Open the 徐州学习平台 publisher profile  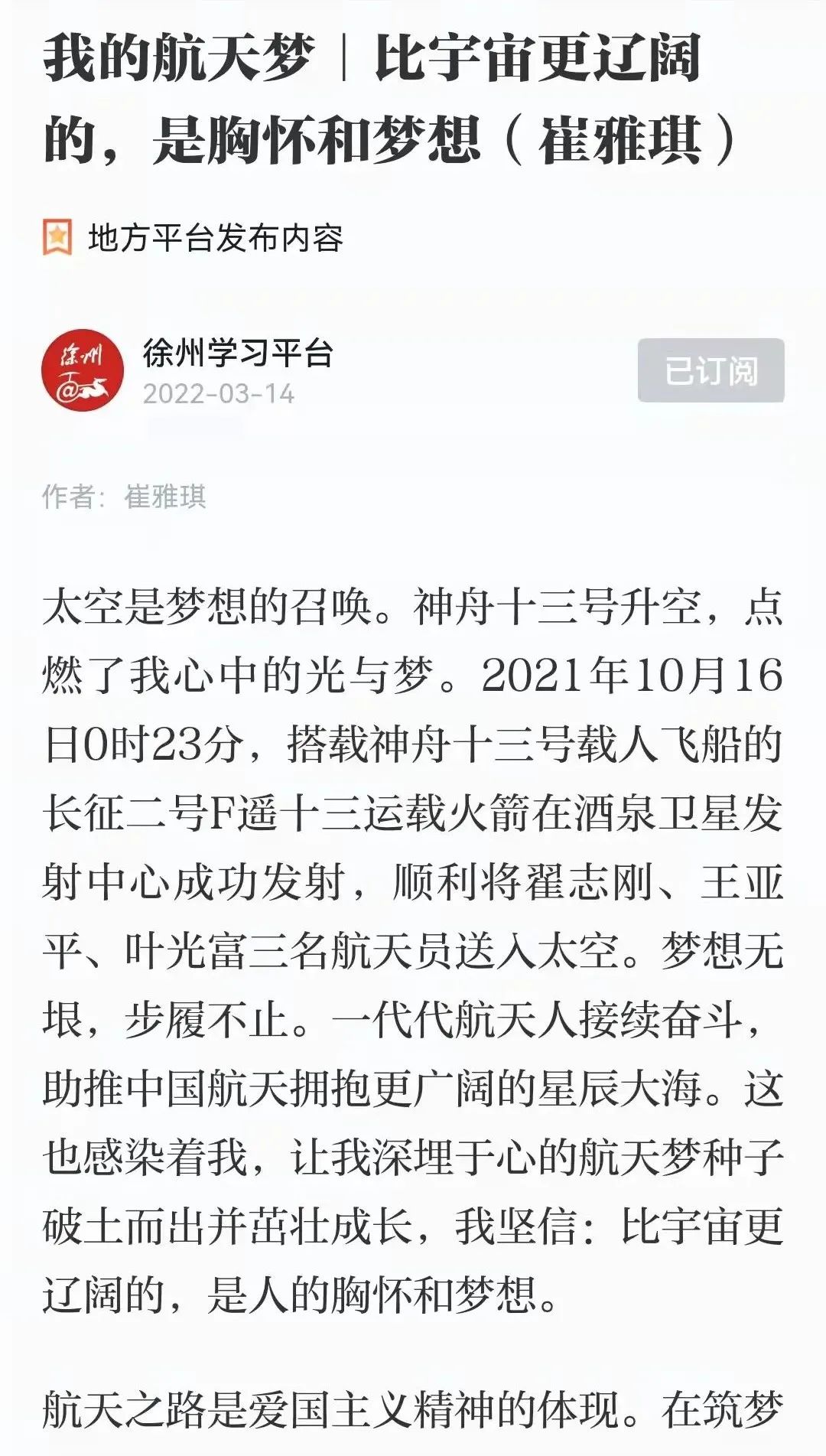point(238,353)
